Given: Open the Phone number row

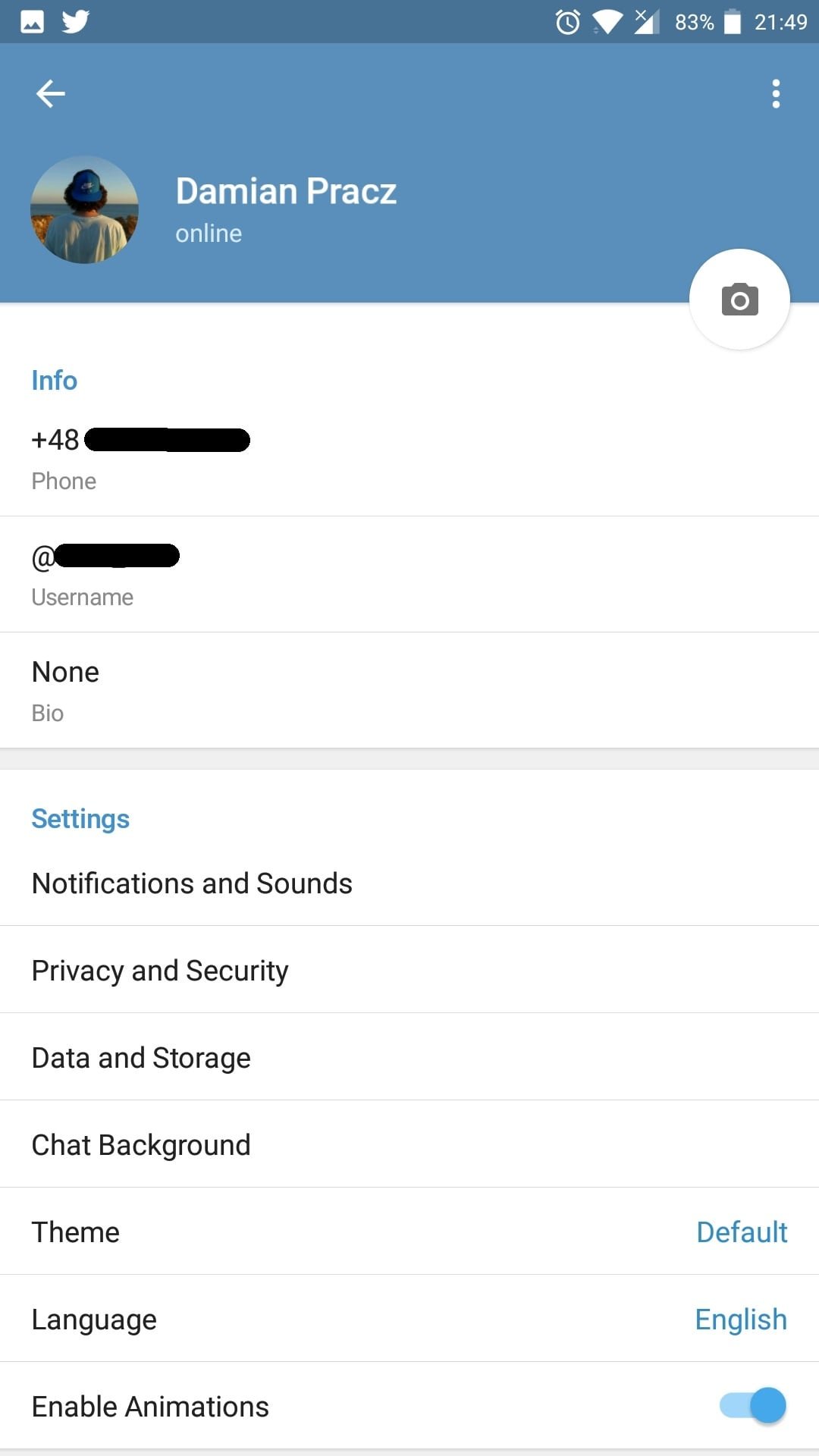Looking at the screenshot, I should [409, 459].
